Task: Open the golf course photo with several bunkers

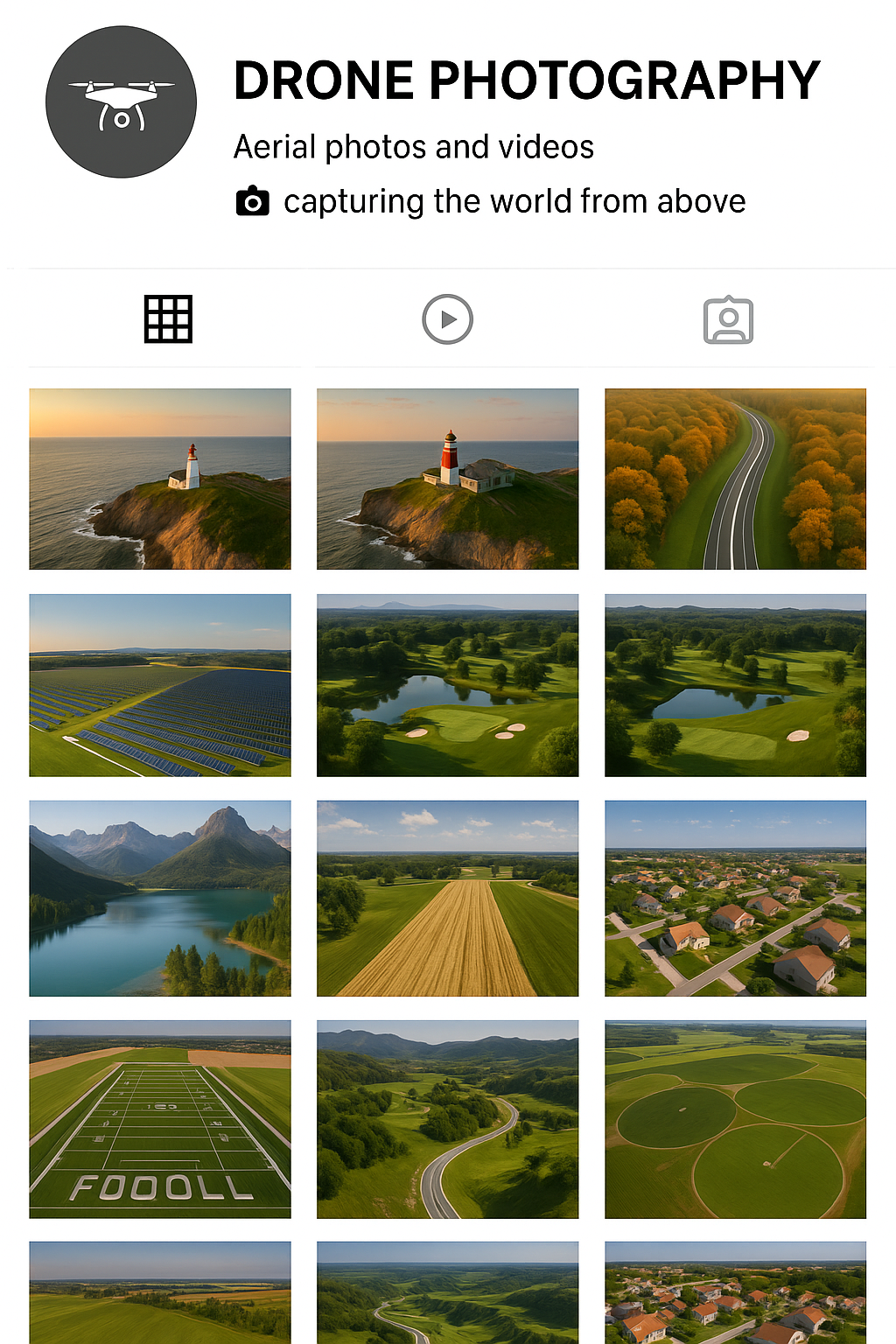Action: [x=447, y=685]
